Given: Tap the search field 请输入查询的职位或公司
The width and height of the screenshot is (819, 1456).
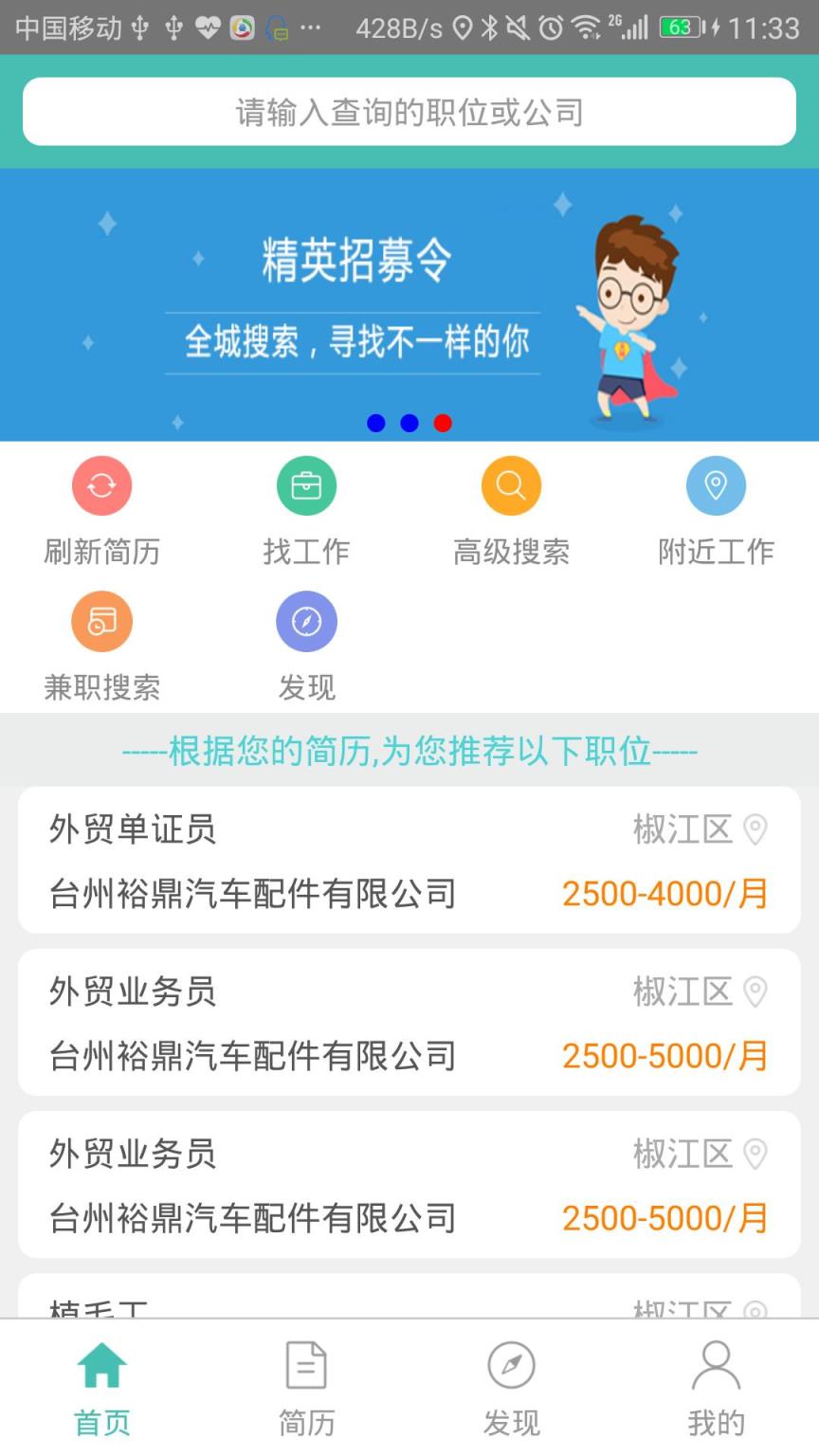Looking at the screenshot, I should click(x=409, y=111).
